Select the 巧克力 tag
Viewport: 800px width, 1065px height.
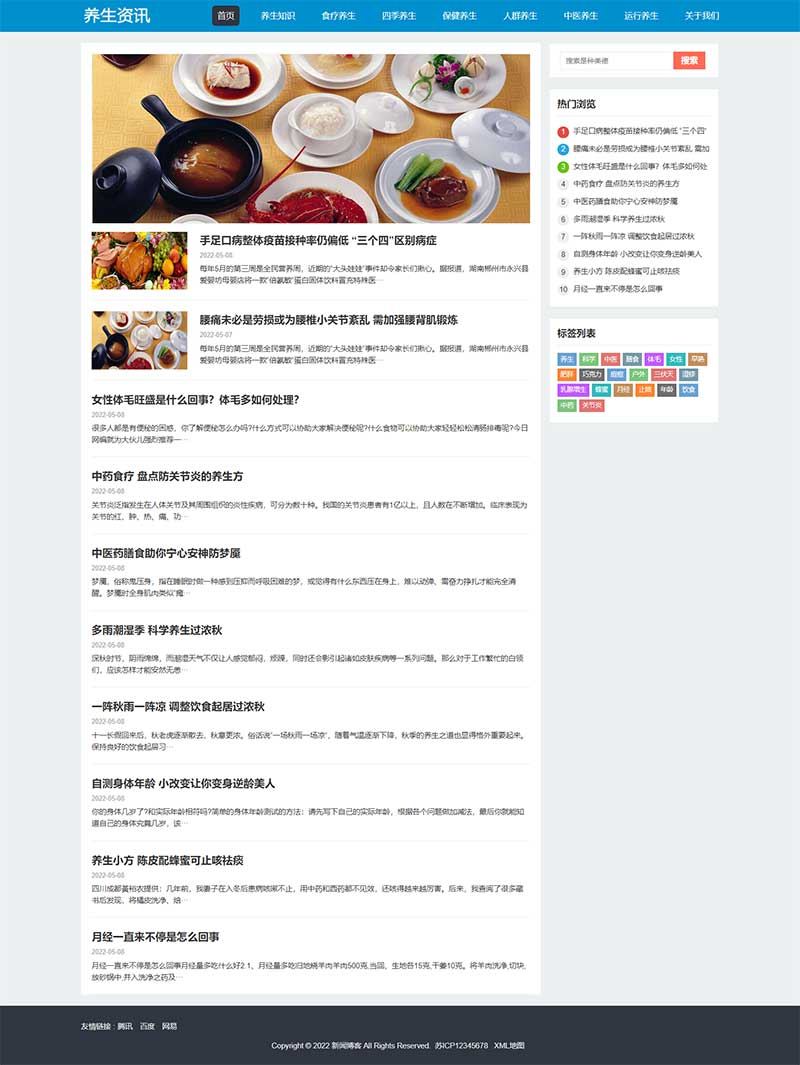(x=592, y=374)
